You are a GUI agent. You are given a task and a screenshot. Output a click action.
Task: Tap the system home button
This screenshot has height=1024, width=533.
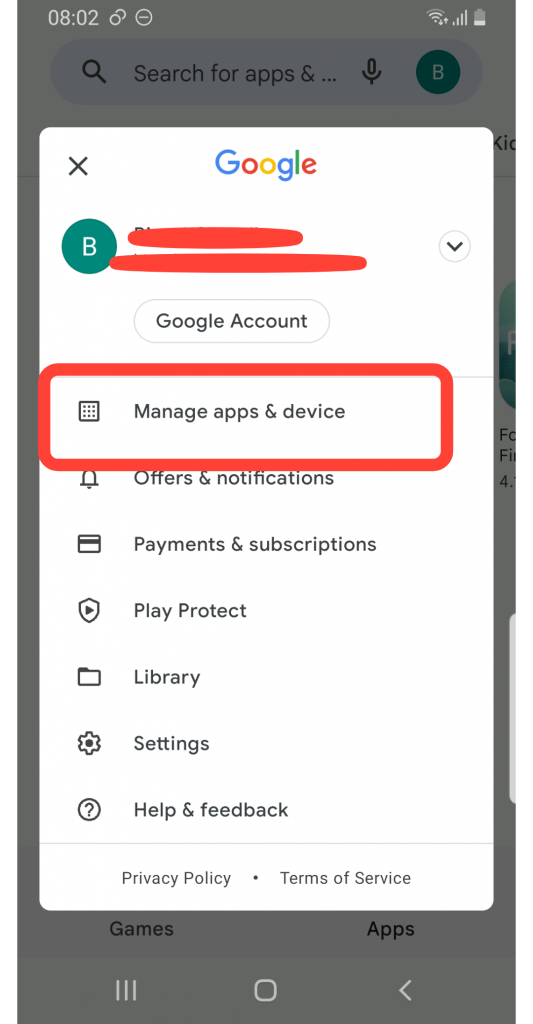(x=265, y=990)
